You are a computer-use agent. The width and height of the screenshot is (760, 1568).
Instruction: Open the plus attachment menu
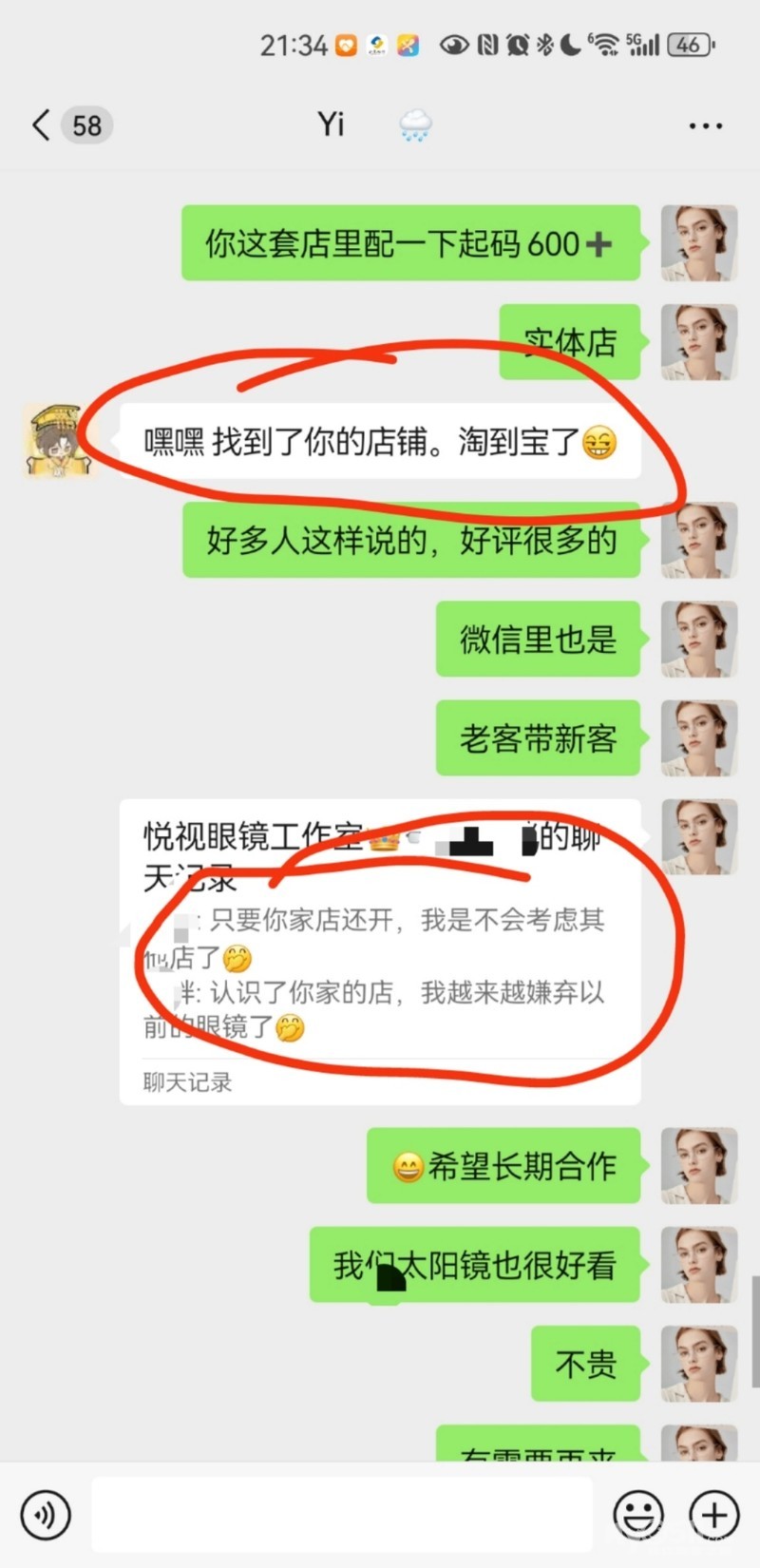click(x=714, y=1515)
